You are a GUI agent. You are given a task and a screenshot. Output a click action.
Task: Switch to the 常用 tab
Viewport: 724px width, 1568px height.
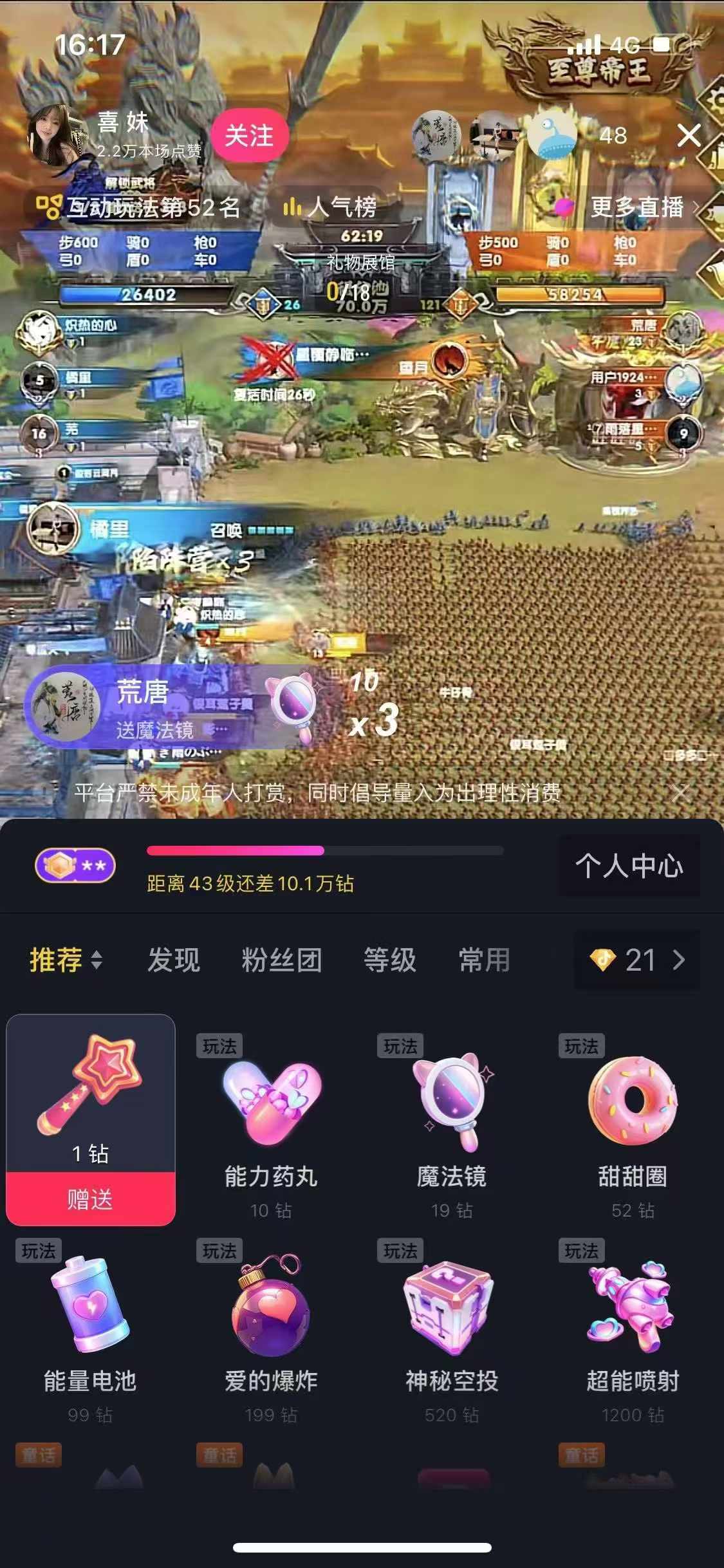pyautogui.click(x=484, y=960)
